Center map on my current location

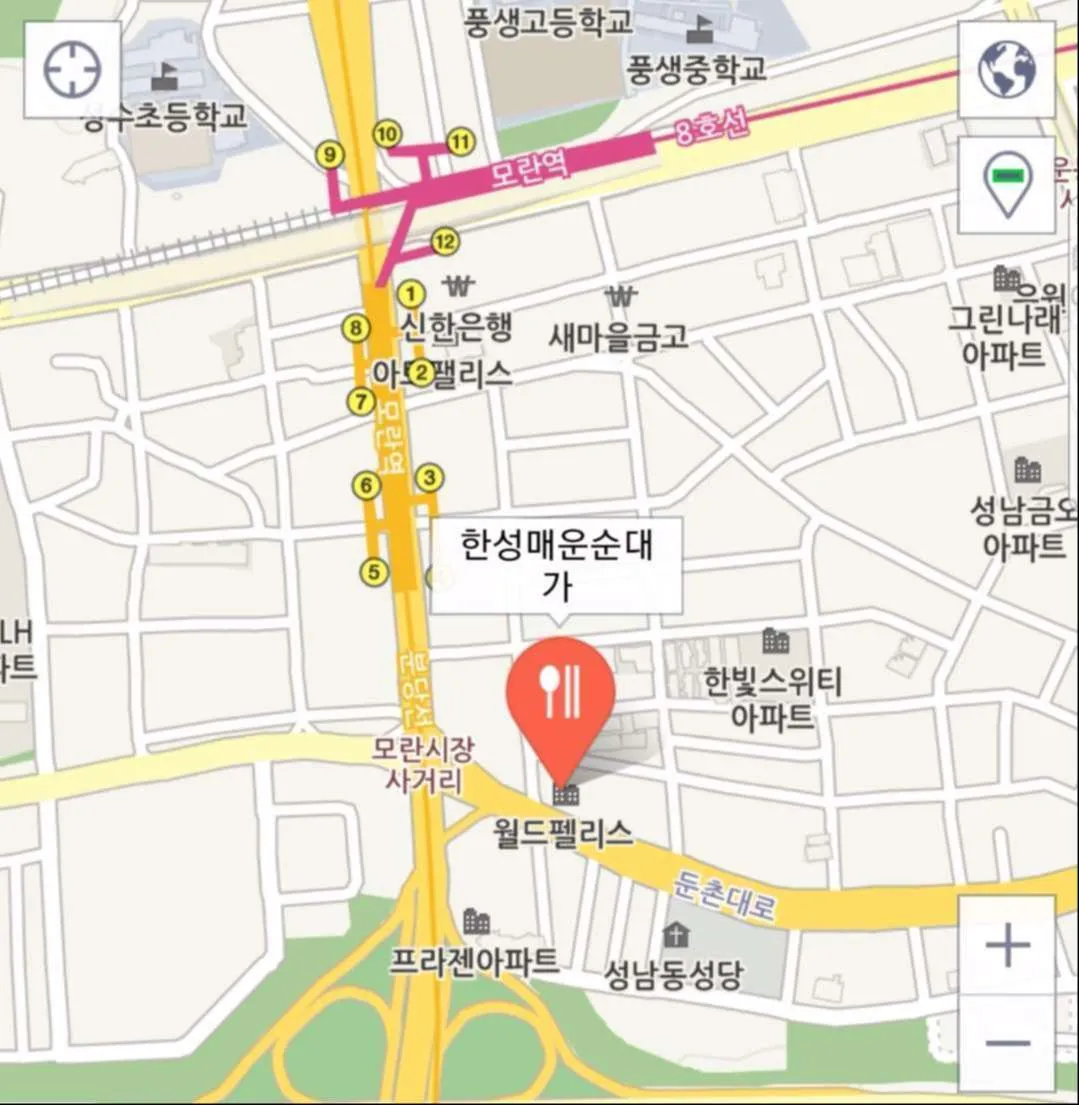click(x=72, y=71)
